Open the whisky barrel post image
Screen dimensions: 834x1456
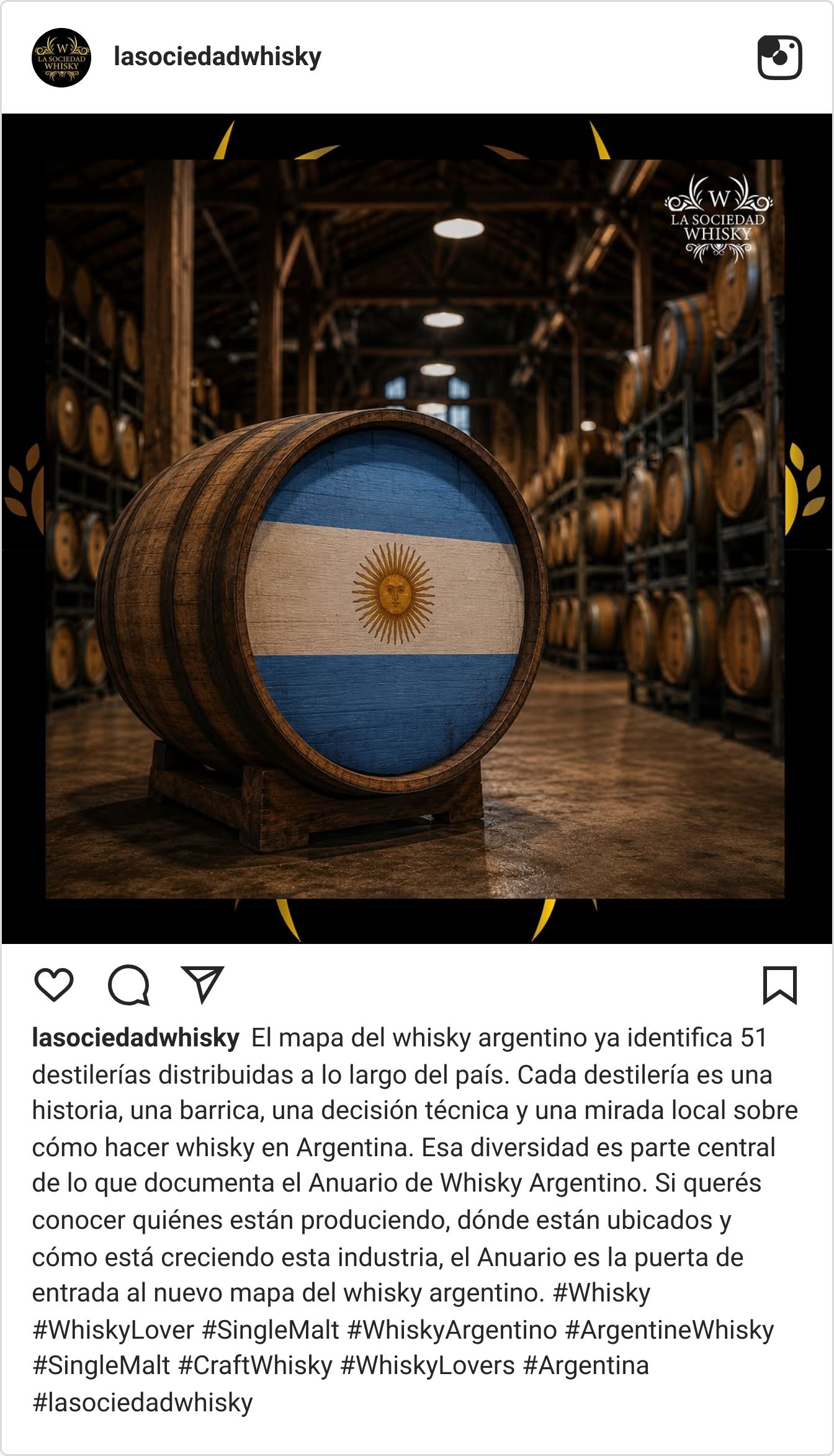point(417,529)
